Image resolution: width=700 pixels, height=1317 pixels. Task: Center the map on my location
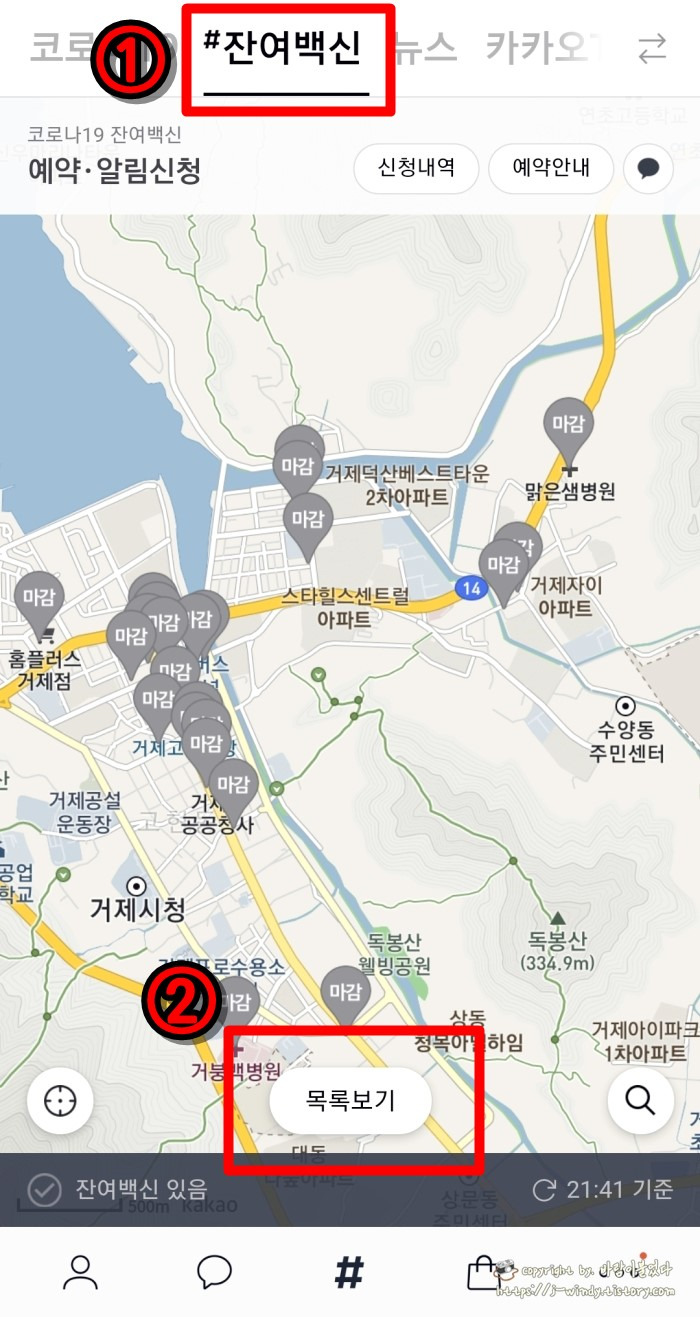(x=60, y=1100)
